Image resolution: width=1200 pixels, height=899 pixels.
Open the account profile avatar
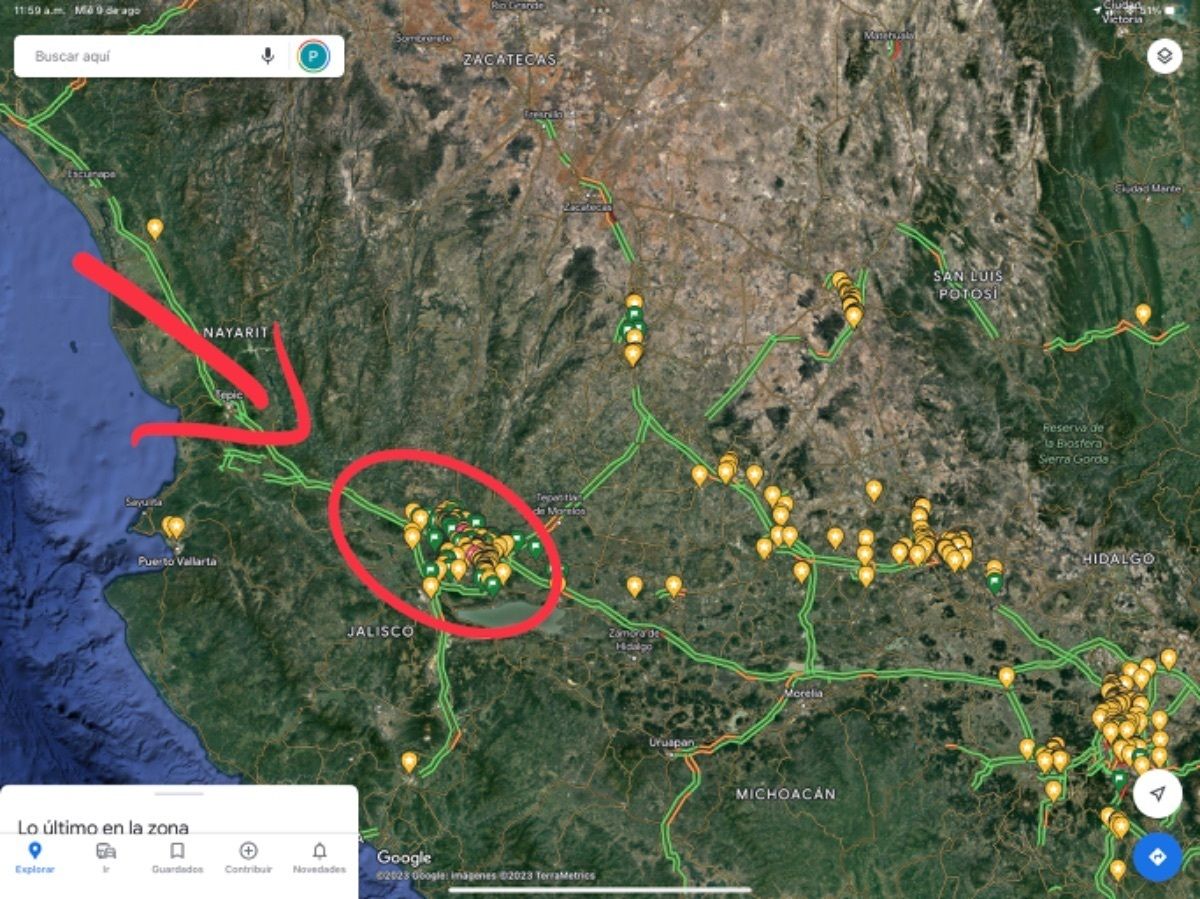pos(313,56)
